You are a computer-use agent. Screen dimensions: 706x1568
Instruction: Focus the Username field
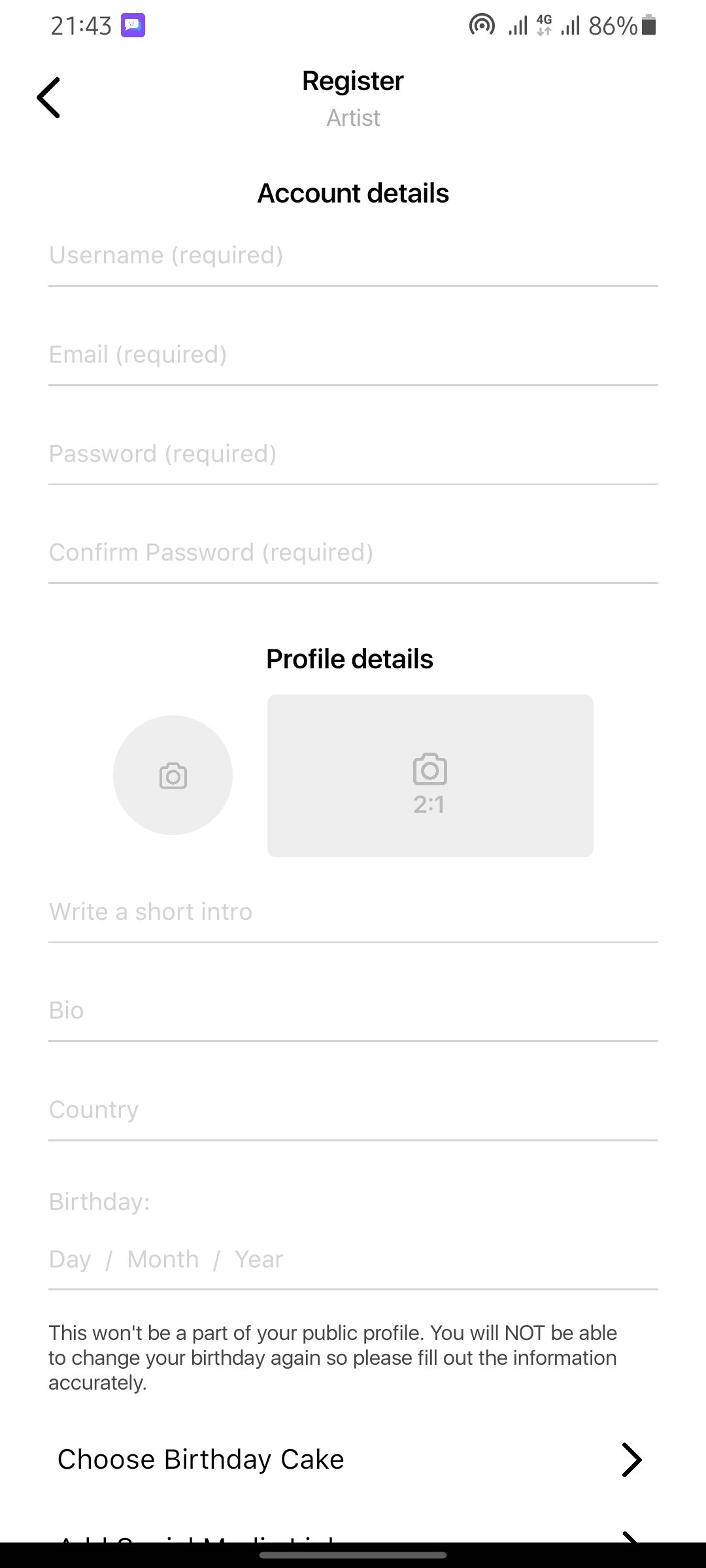[353, 255]
